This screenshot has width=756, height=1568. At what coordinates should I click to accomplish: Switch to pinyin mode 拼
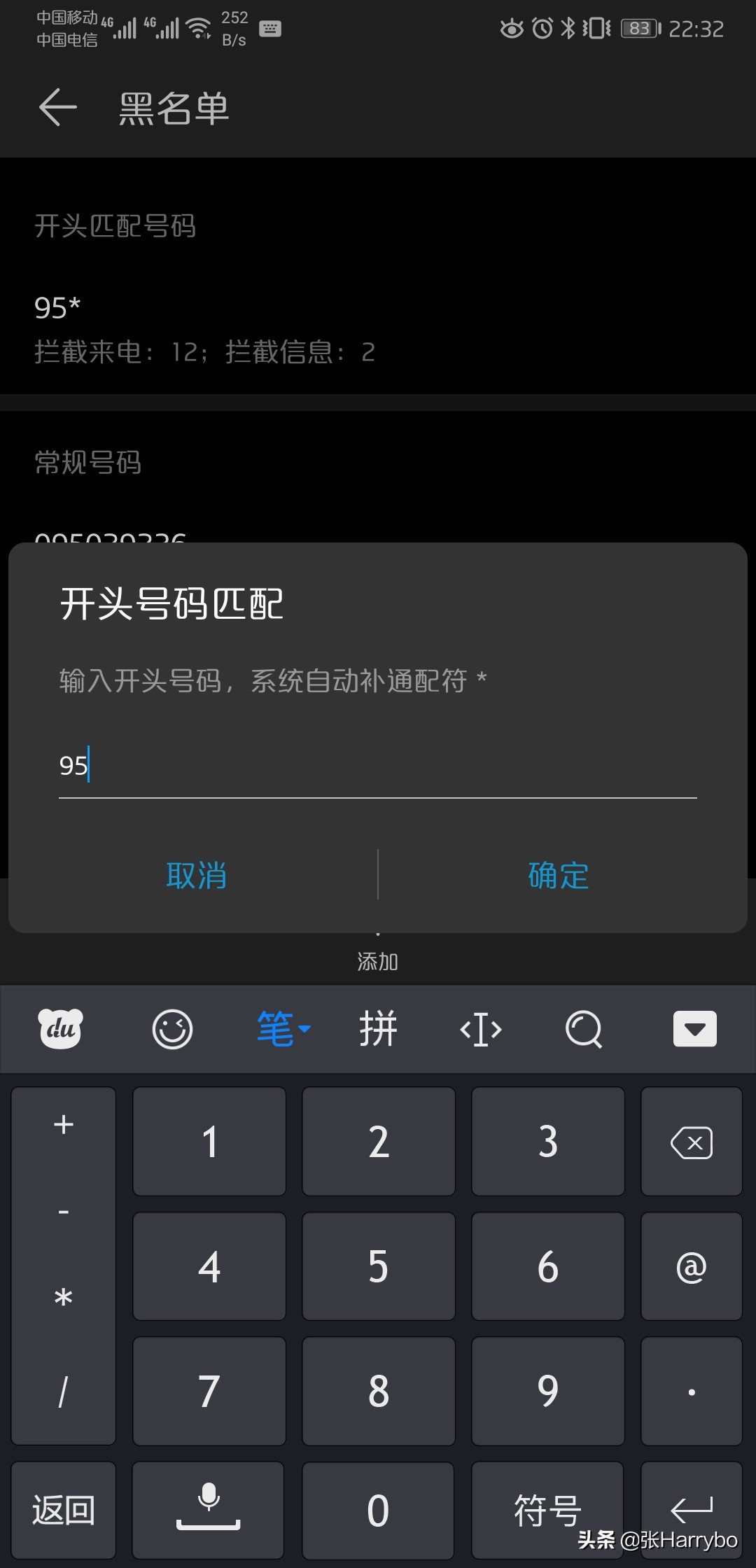click(x=378, y=1028)
